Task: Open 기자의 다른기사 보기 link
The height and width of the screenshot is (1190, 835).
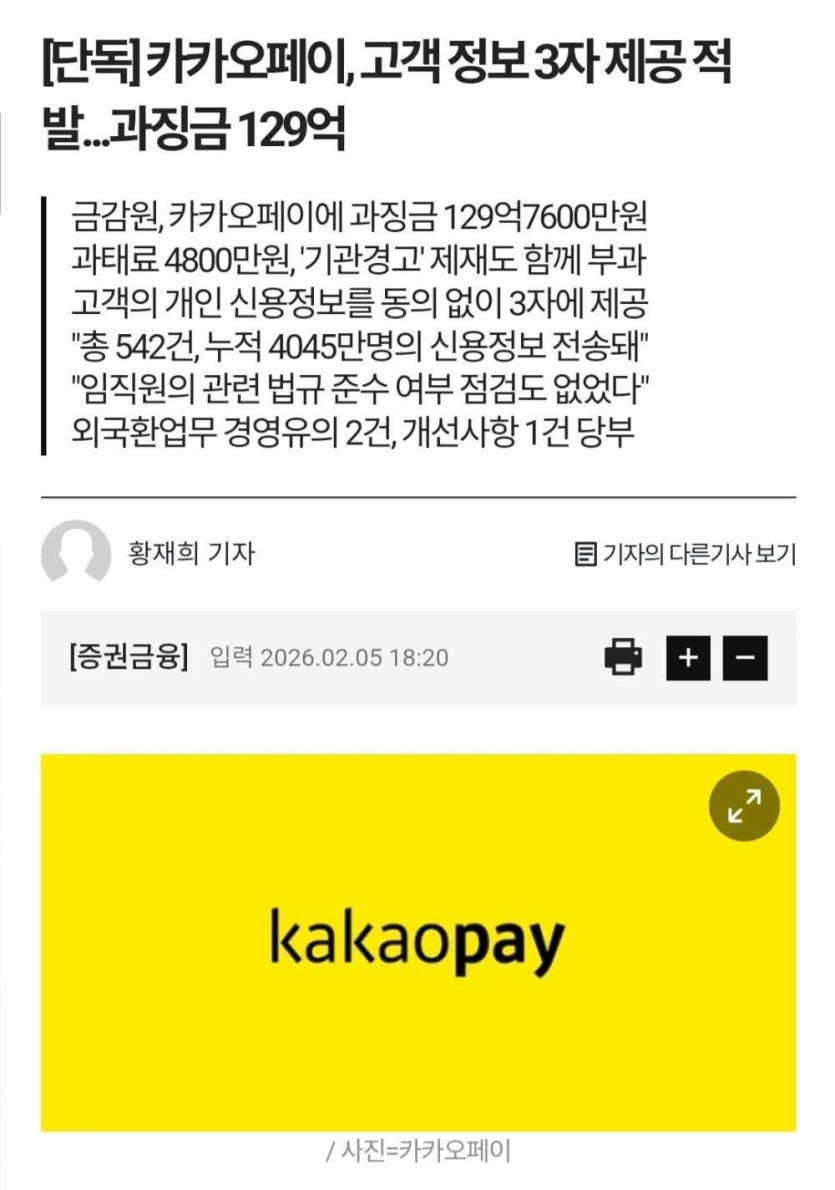Action: point(686,553)
